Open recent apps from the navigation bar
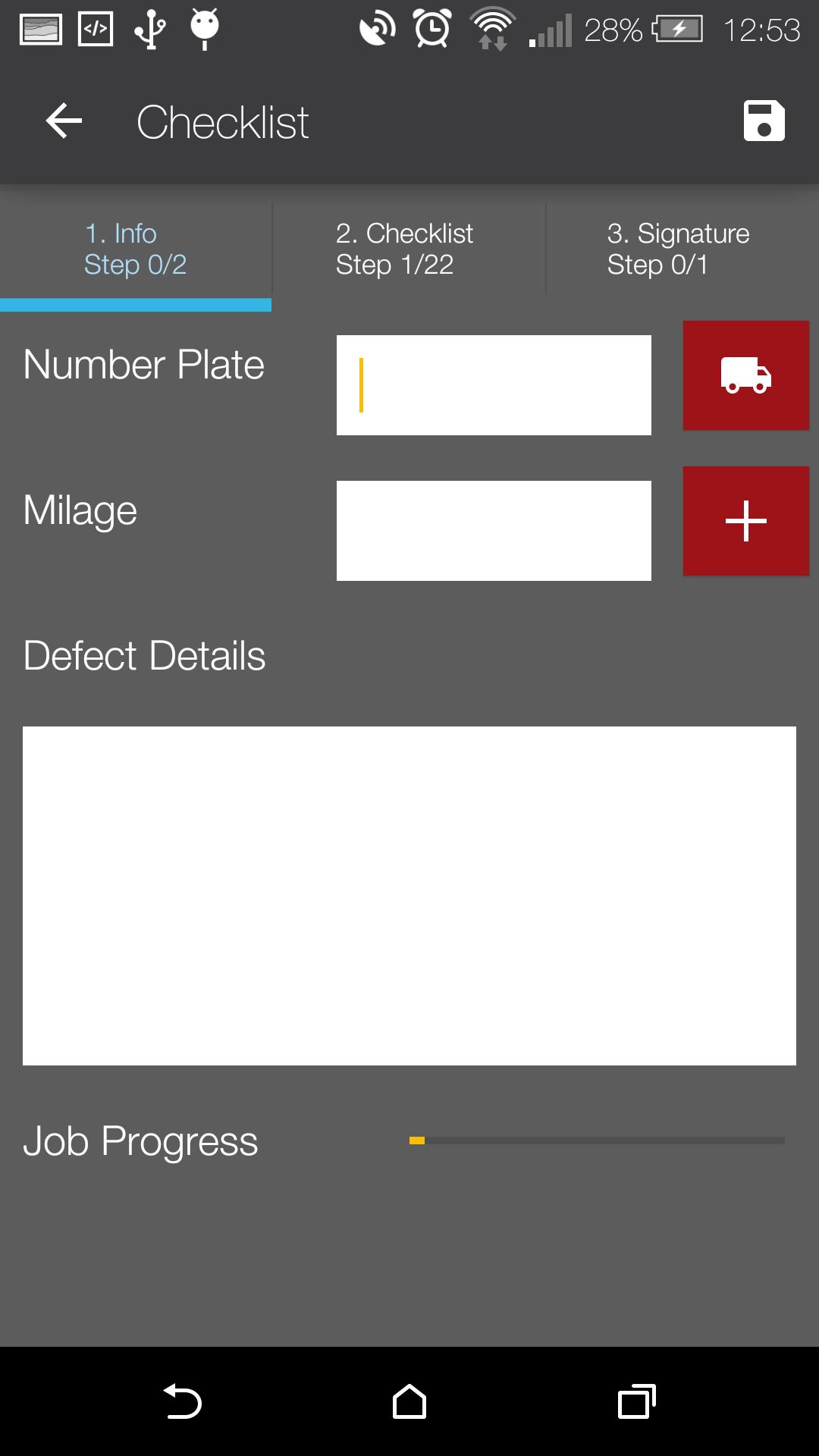 (x=637, y=1401)
